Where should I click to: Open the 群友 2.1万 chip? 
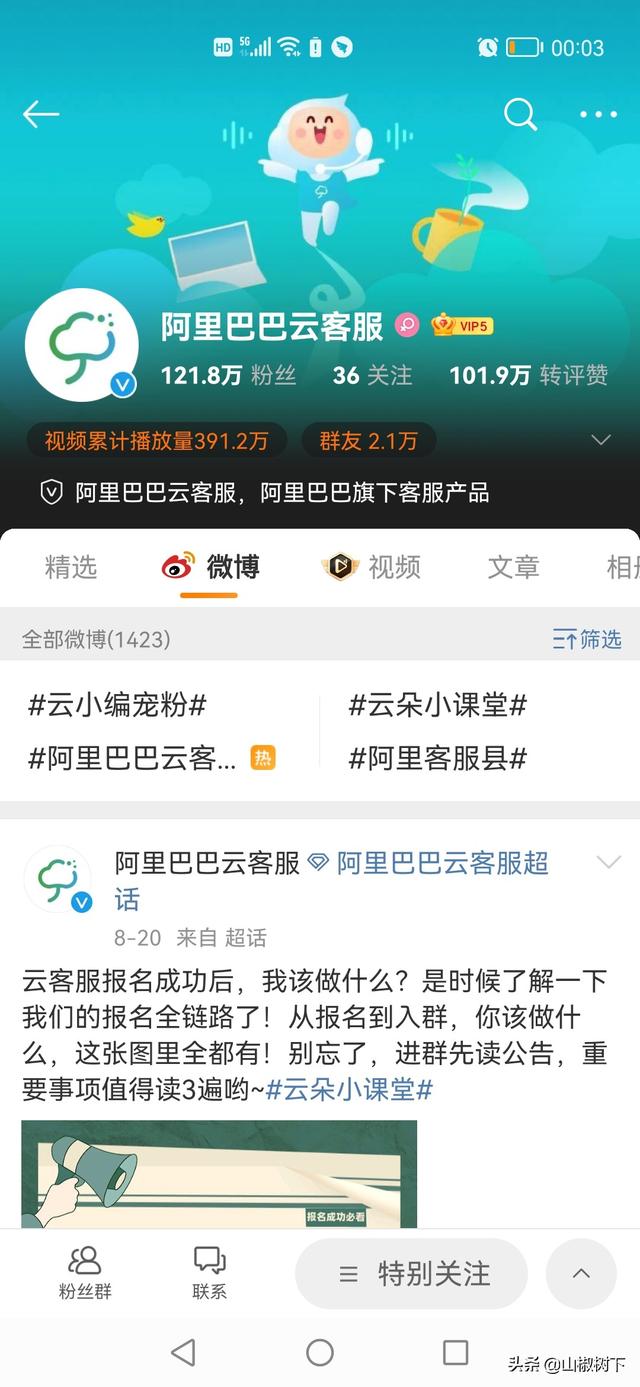[368, 440]
